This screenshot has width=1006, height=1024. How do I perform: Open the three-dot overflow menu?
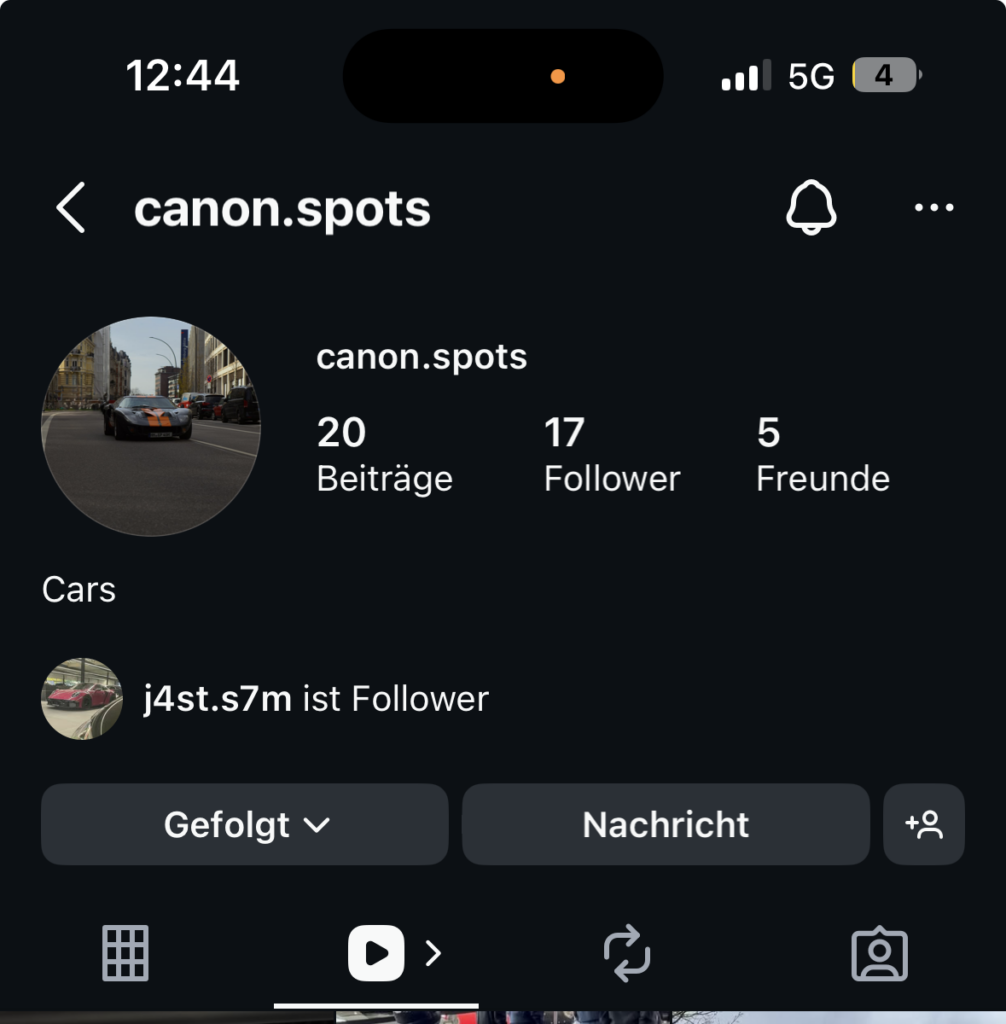[x=934, y=208]
